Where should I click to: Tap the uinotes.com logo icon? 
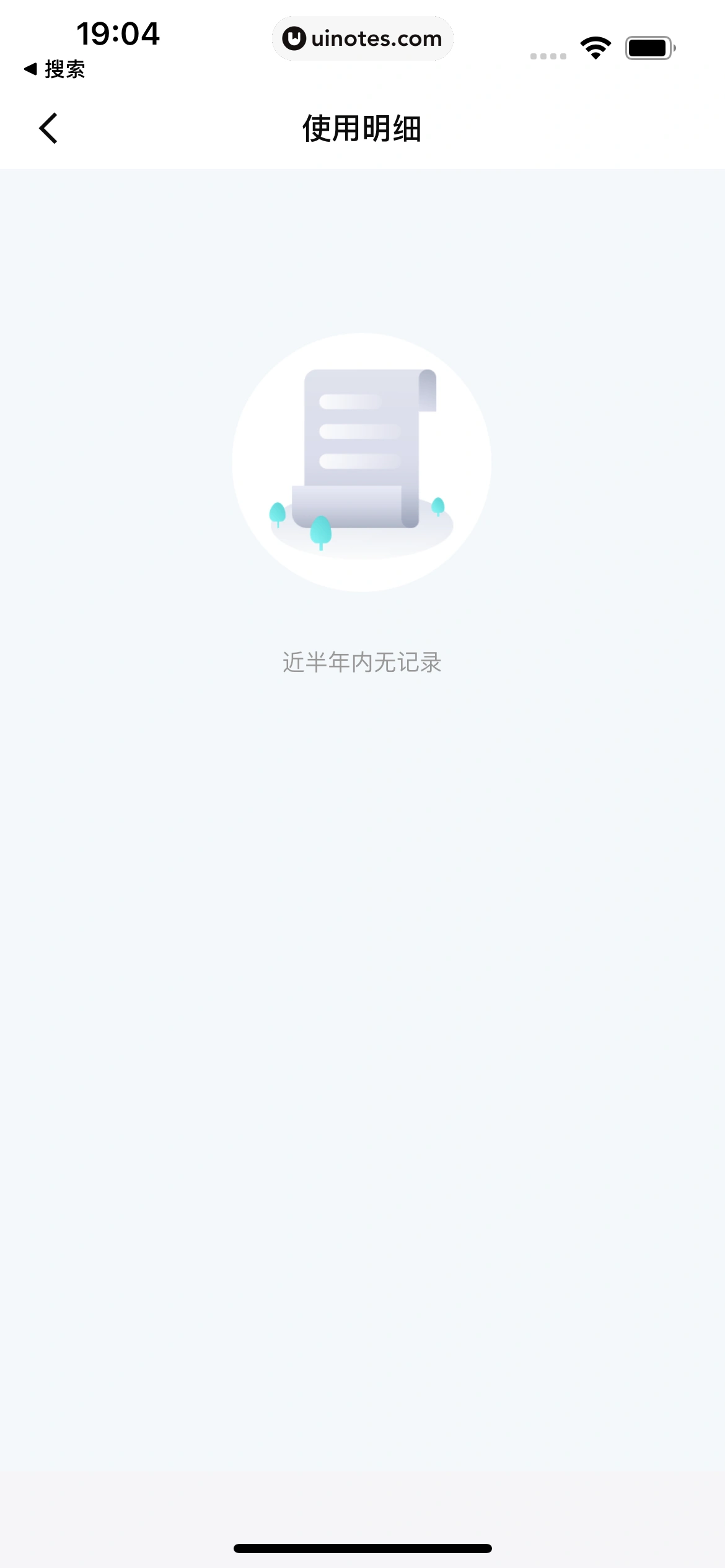coord(294,38)
